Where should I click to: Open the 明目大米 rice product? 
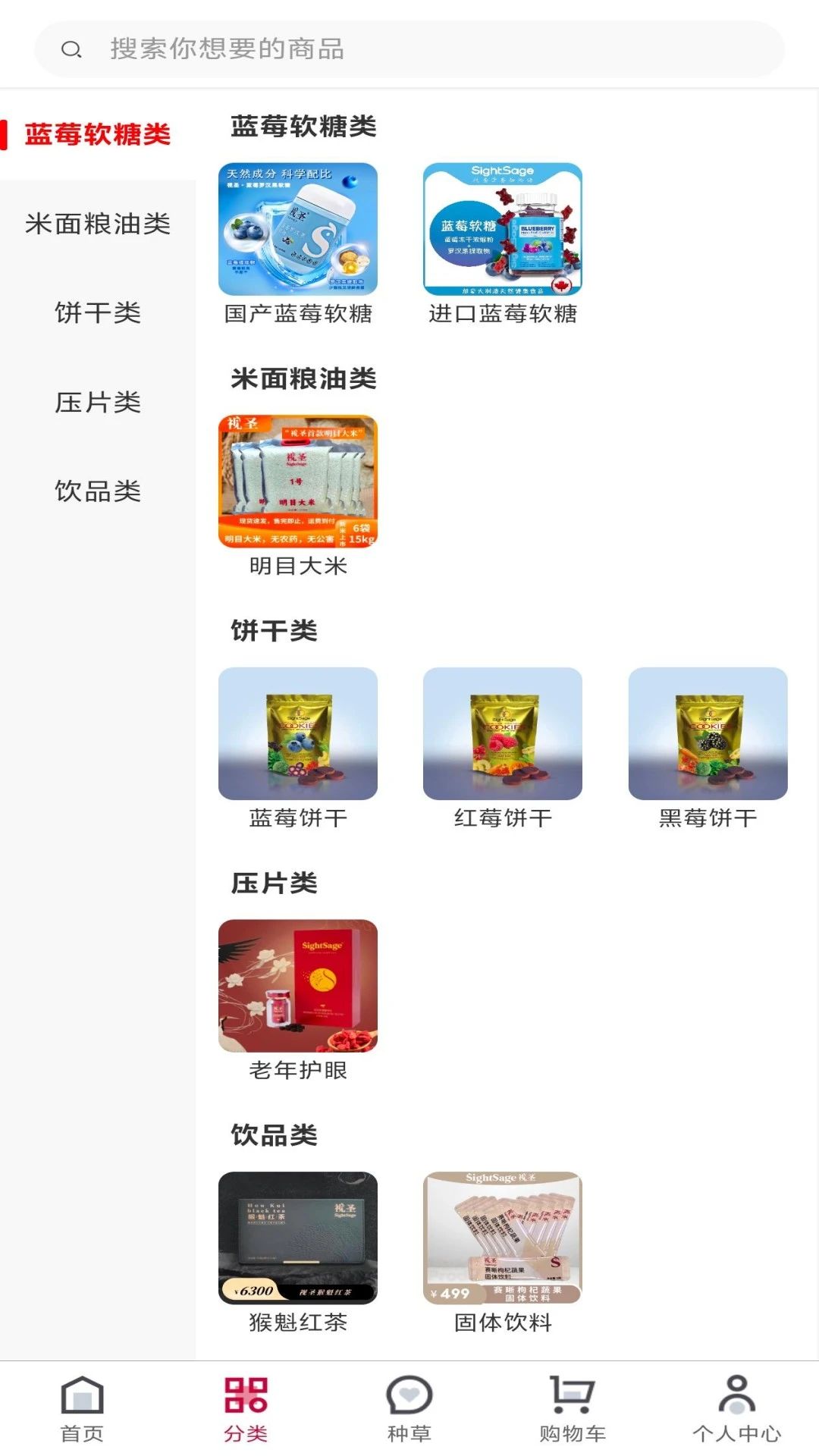pos(297,482)
